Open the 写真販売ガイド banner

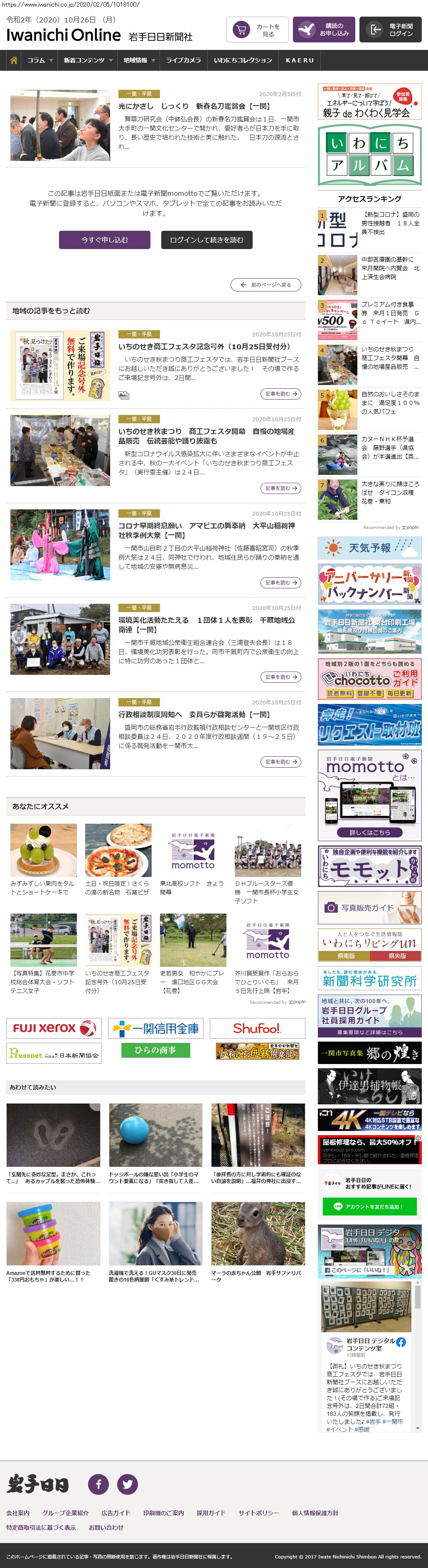[369, 907]
